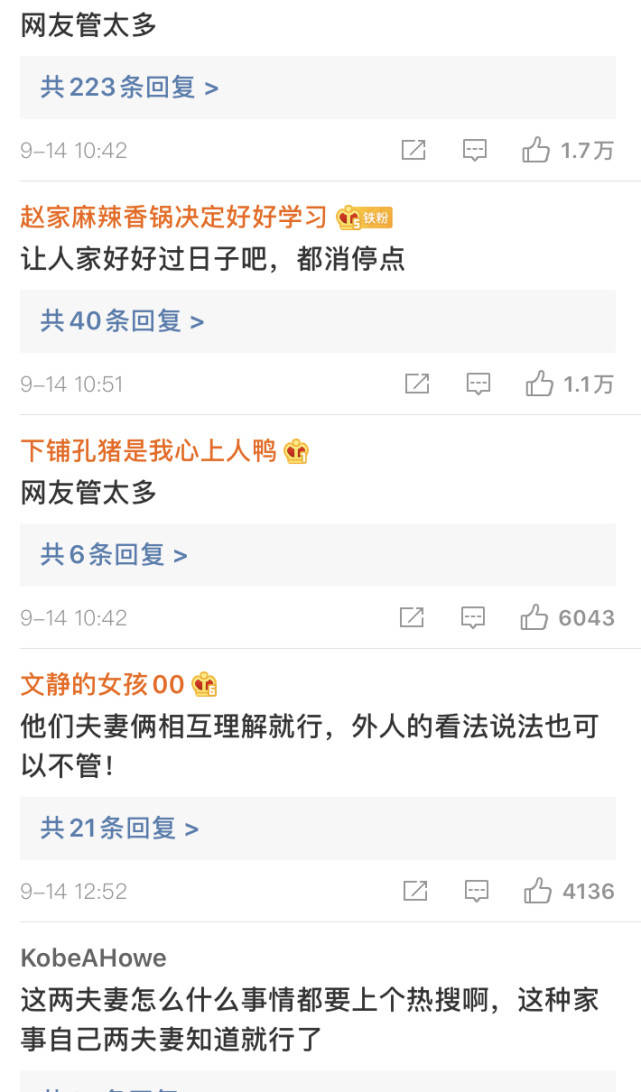This screenshot has width=641, height=1092.
Task: Share the comment with 1.7万 likes
Action: click(x=413, y=151)
